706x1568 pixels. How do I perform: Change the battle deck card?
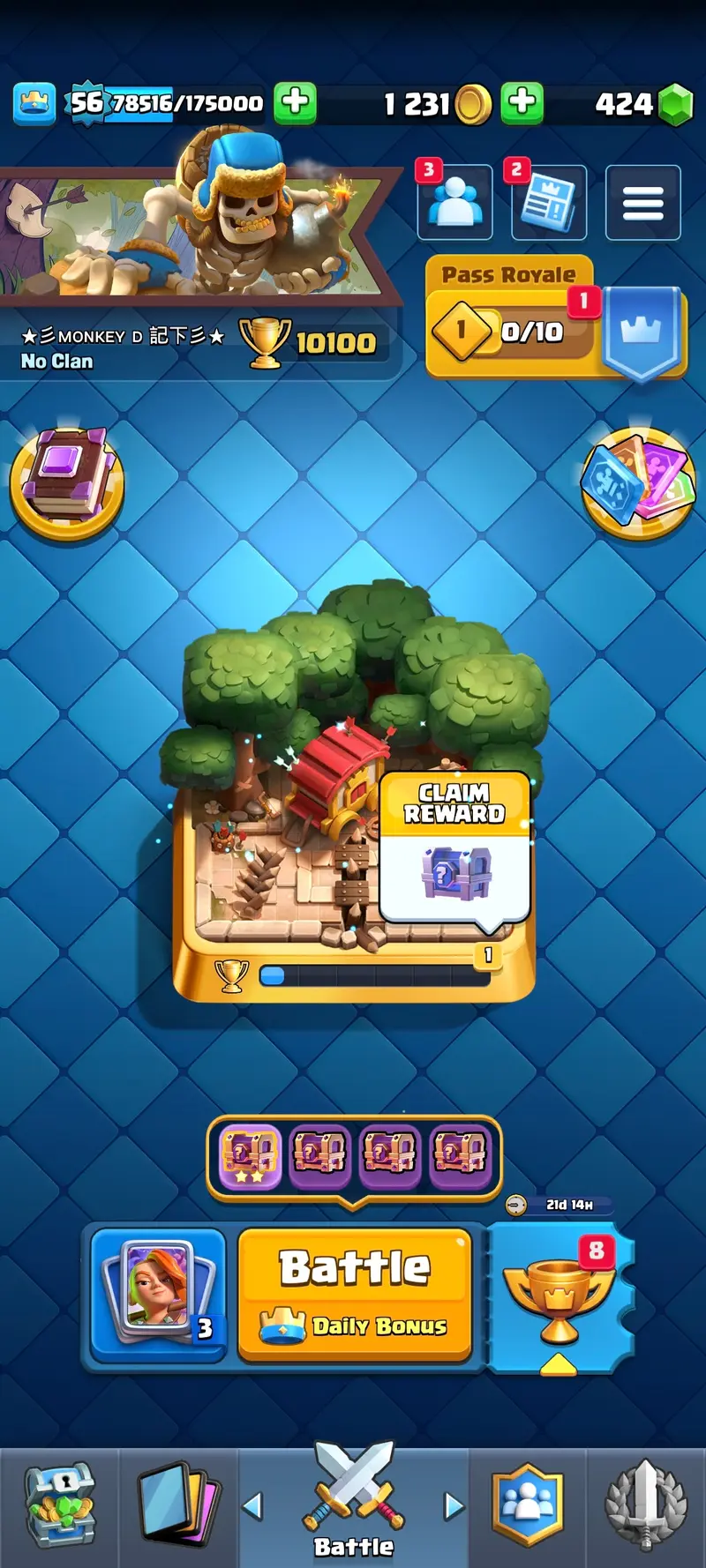159,1292
